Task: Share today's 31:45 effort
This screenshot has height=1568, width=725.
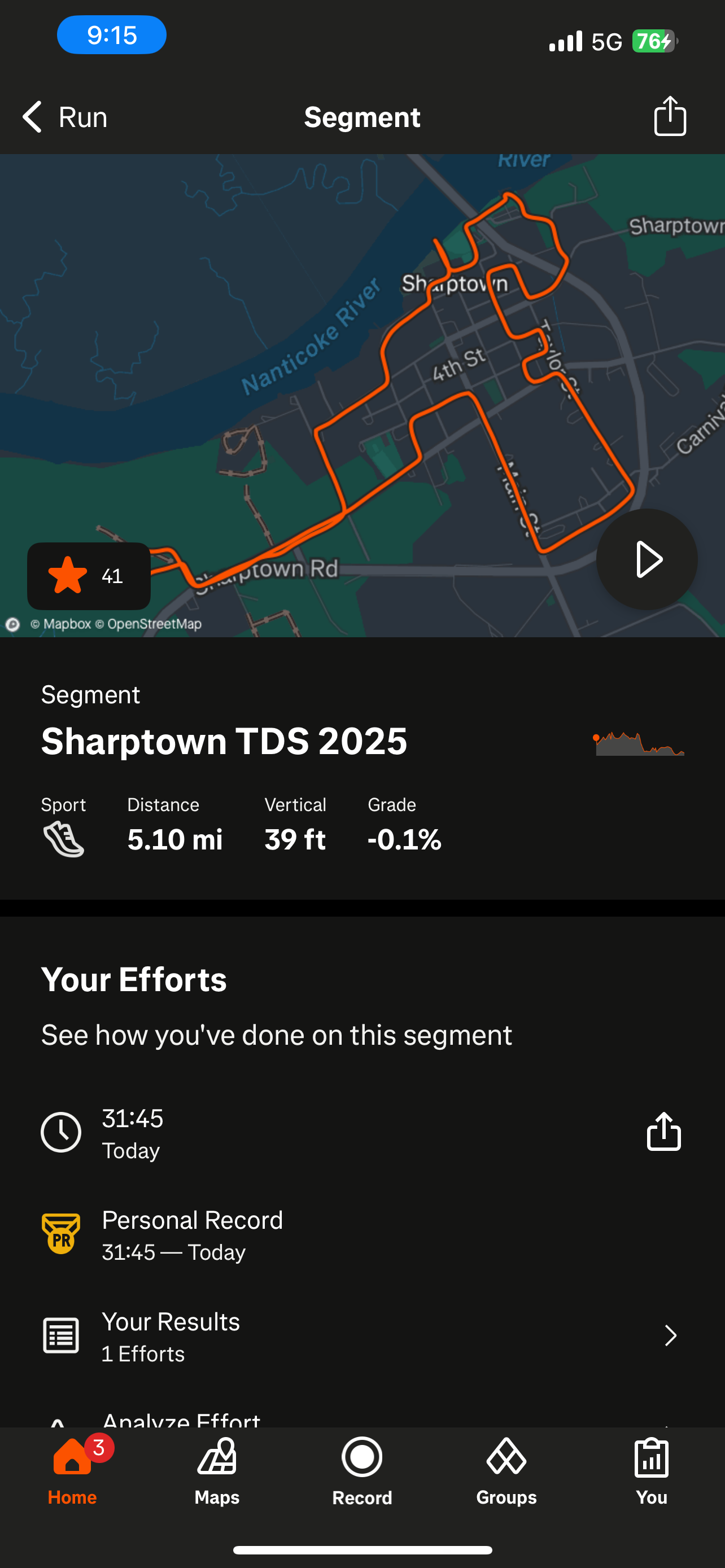Action: tap(663, 1132)
